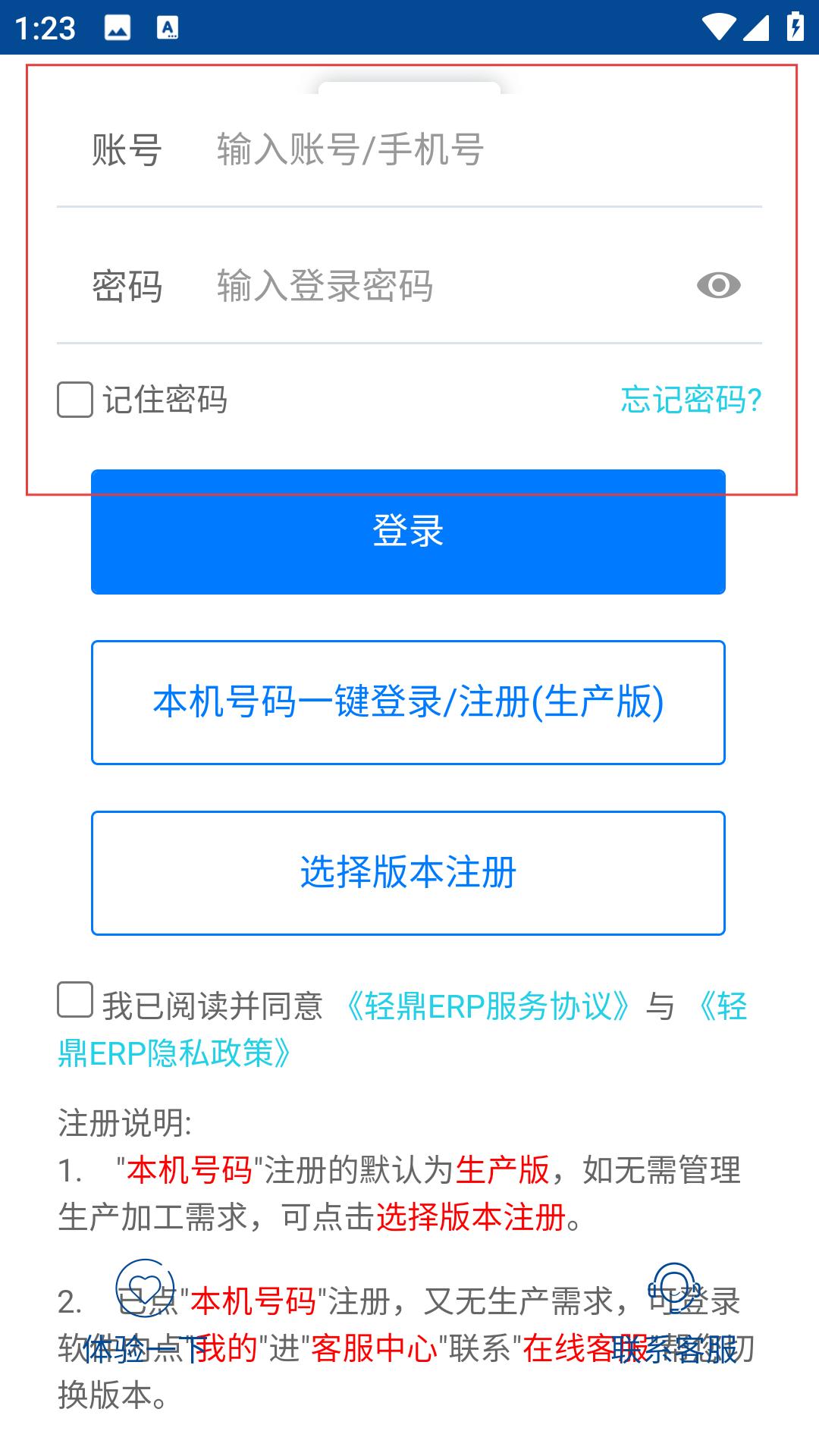Viewport: 819px width, 1456px height.
Task: Open the 忘记密码? forgot password link
Action: coord(691,400)
